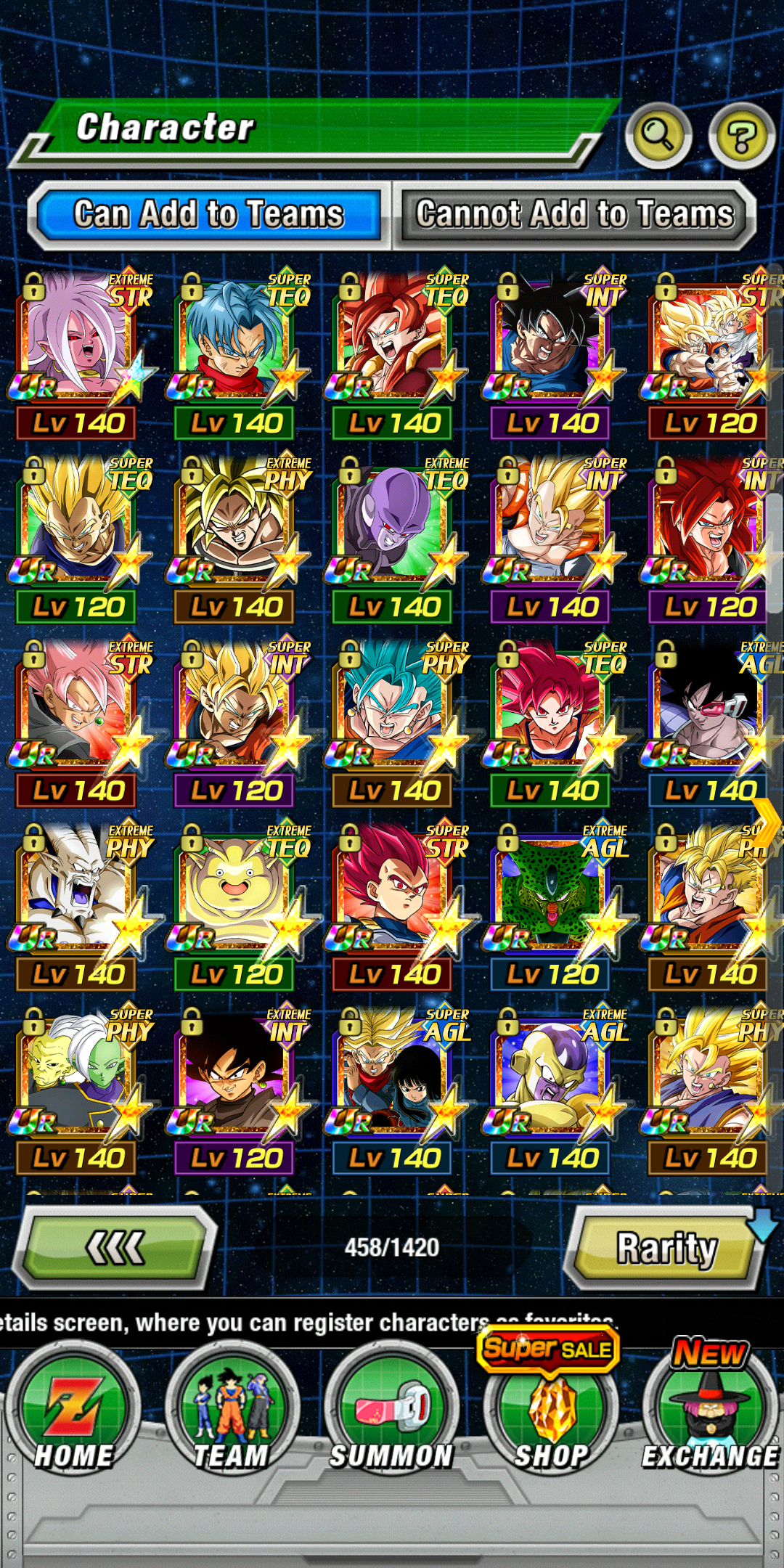Open the Super PHY Zamasu card
The width and height of the screenshot is (784, 1568).
coord(78,1090)
